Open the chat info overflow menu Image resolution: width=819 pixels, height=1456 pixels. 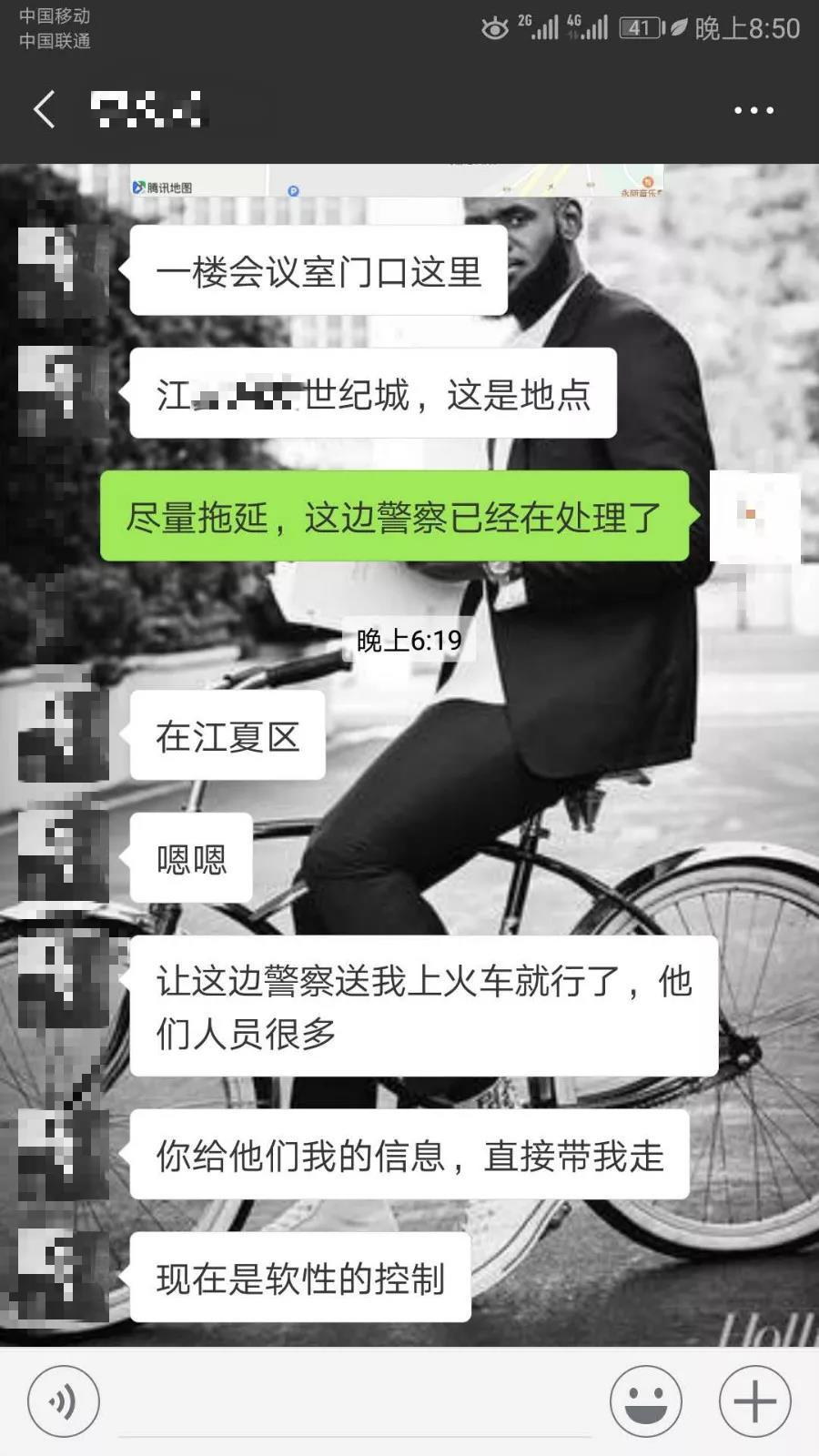[753, 110]
